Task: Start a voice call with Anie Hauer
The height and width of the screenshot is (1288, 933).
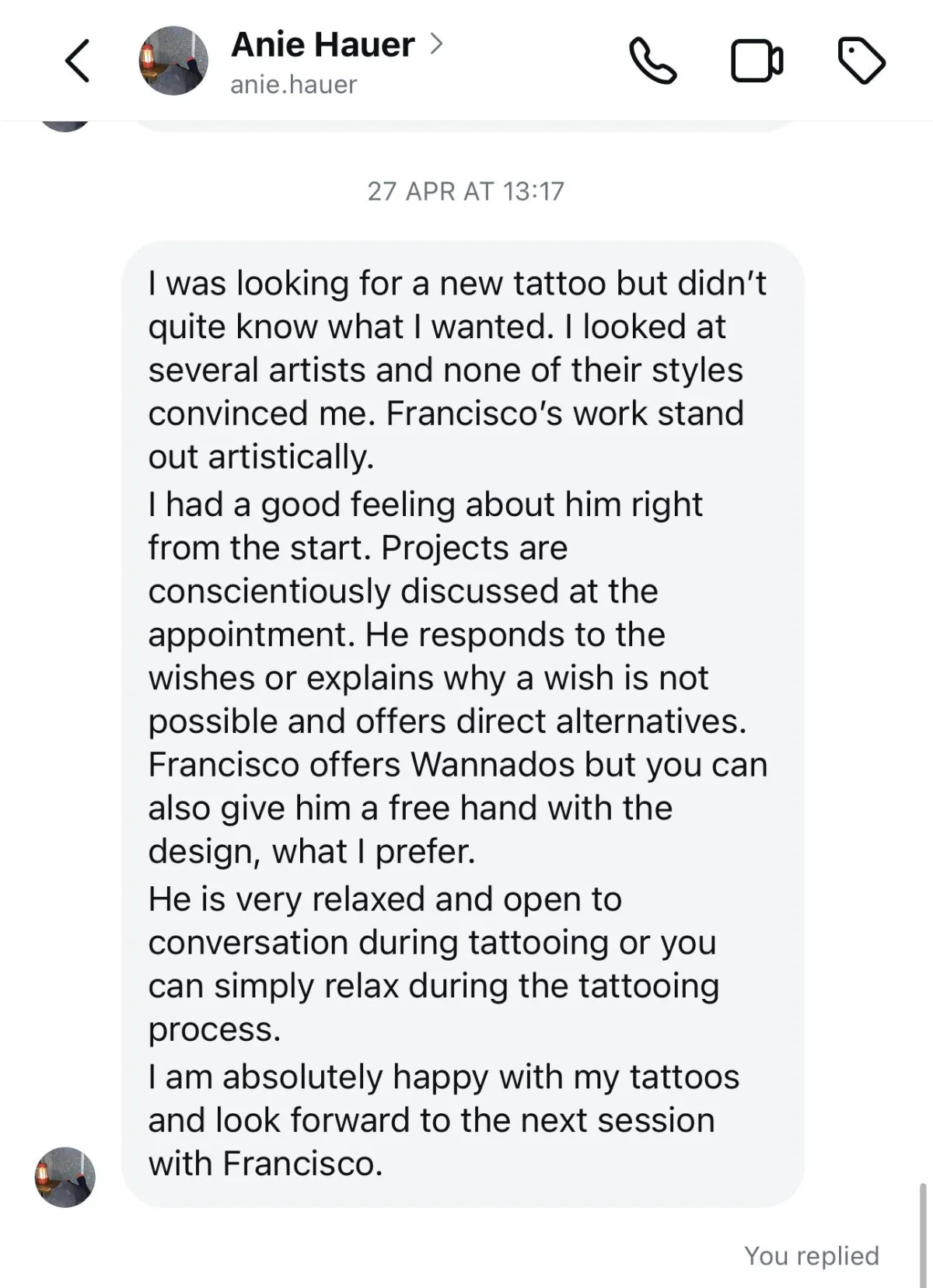Action: 652,61
